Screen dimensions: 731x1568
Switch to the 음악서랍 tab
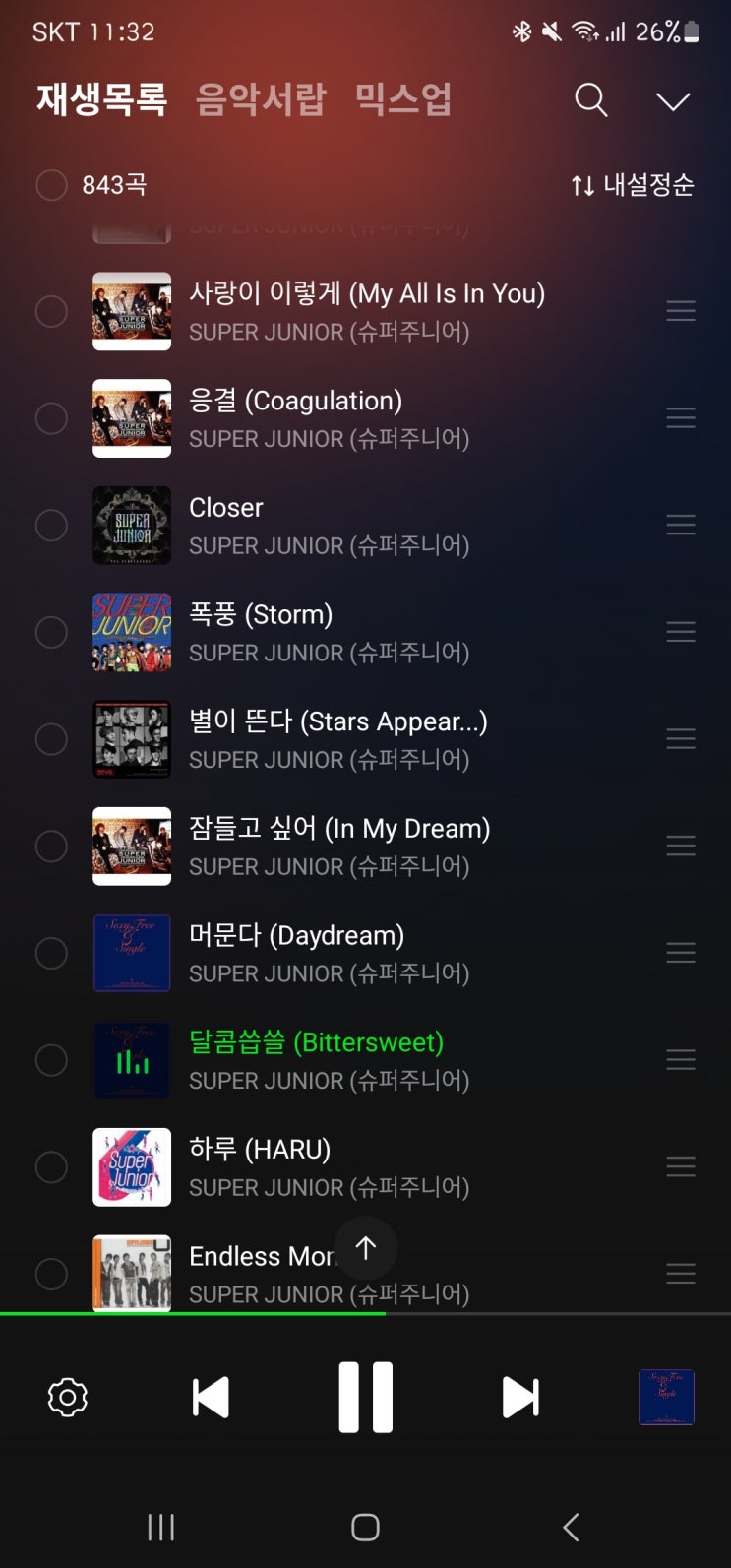261,99
